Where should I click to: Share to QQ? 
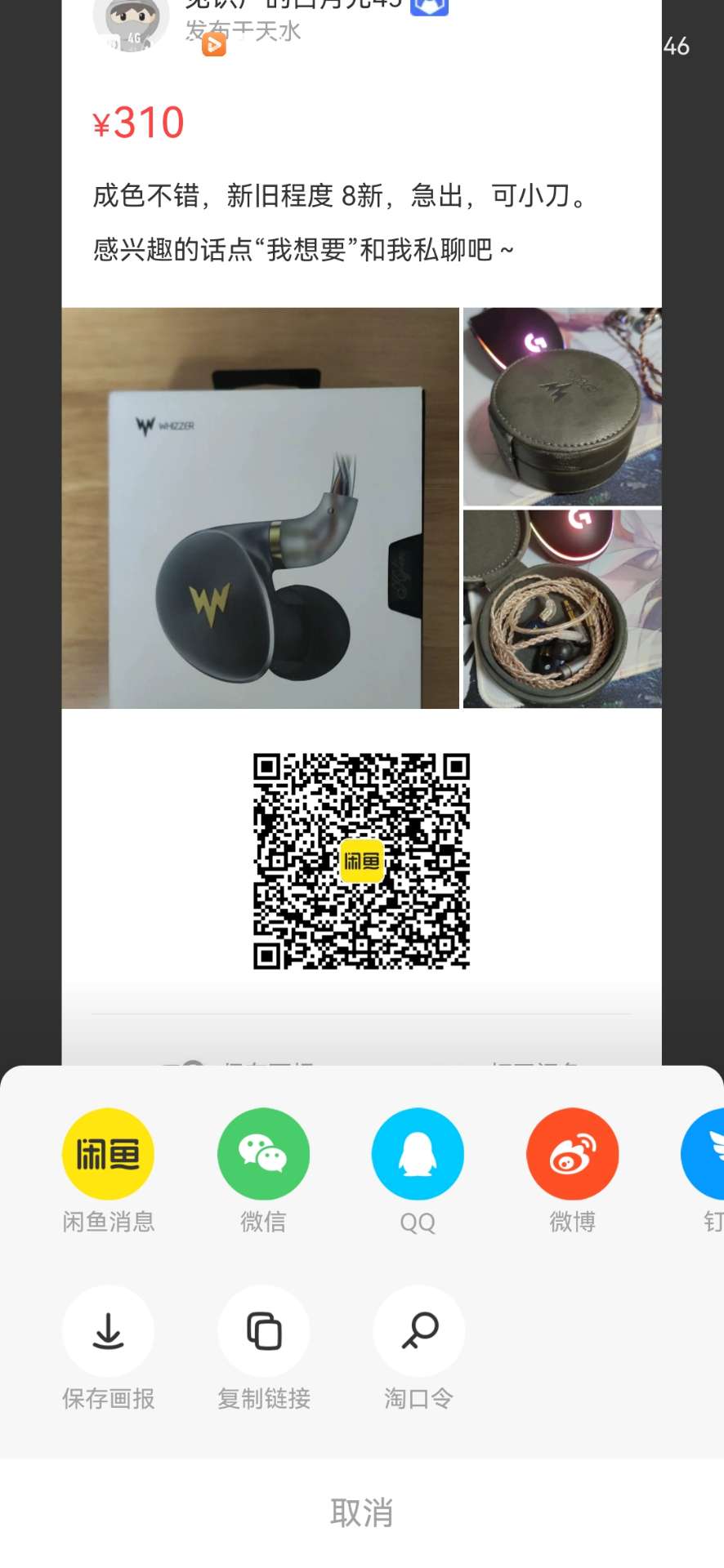coord(418,1154)
